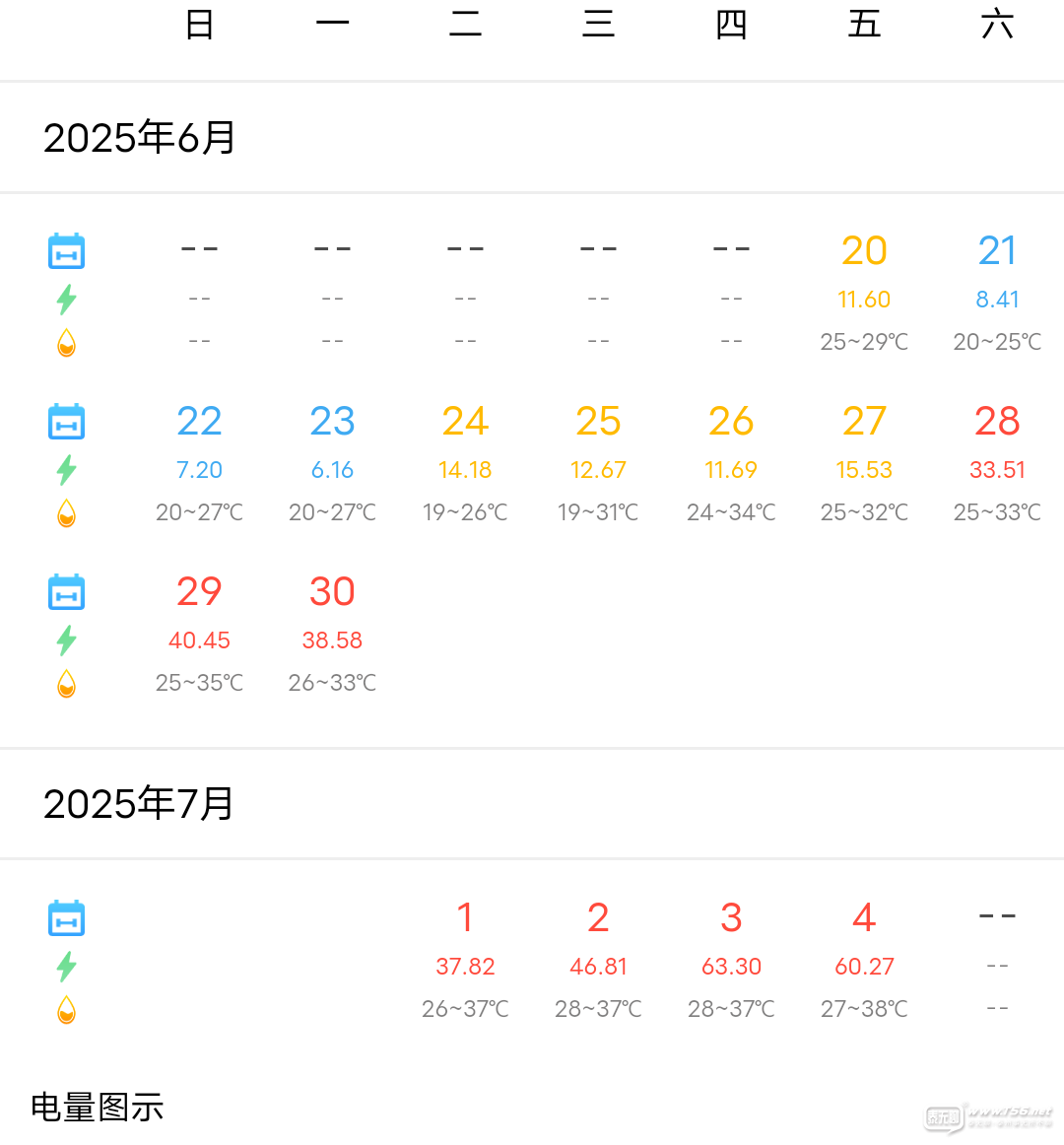The width and height of the screenshot is (1064, 1145).
Task: Open the July 2 day cell
Action: 598,918
